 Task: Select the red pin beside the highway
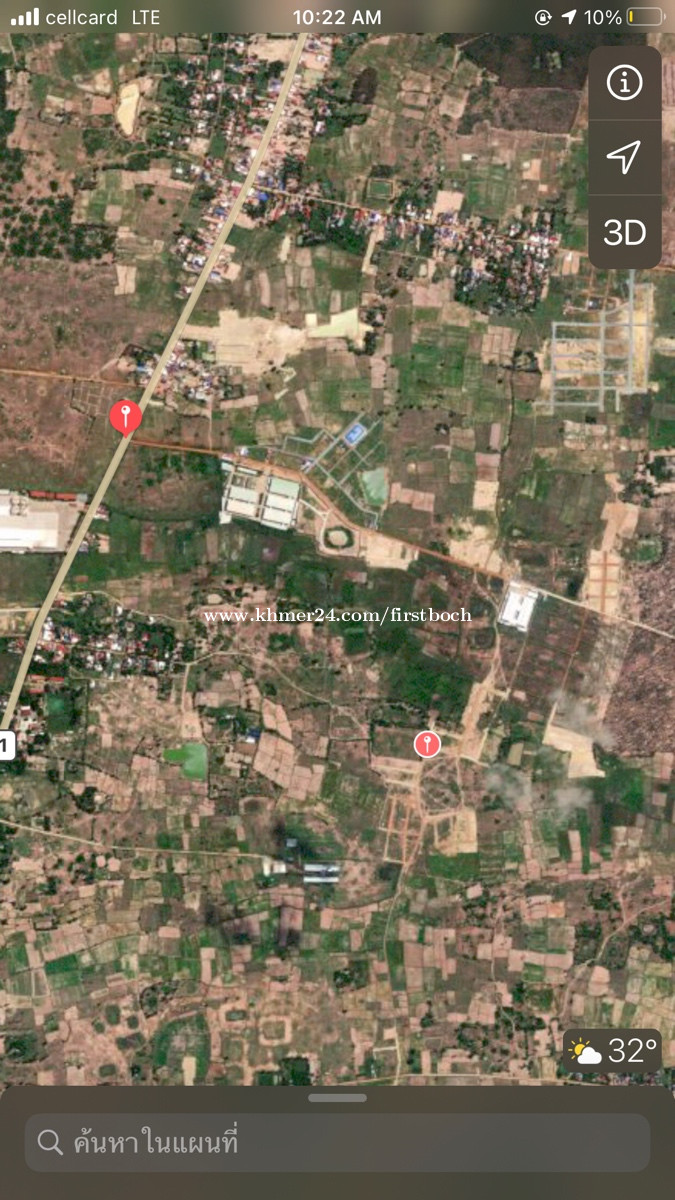(125, 416)
